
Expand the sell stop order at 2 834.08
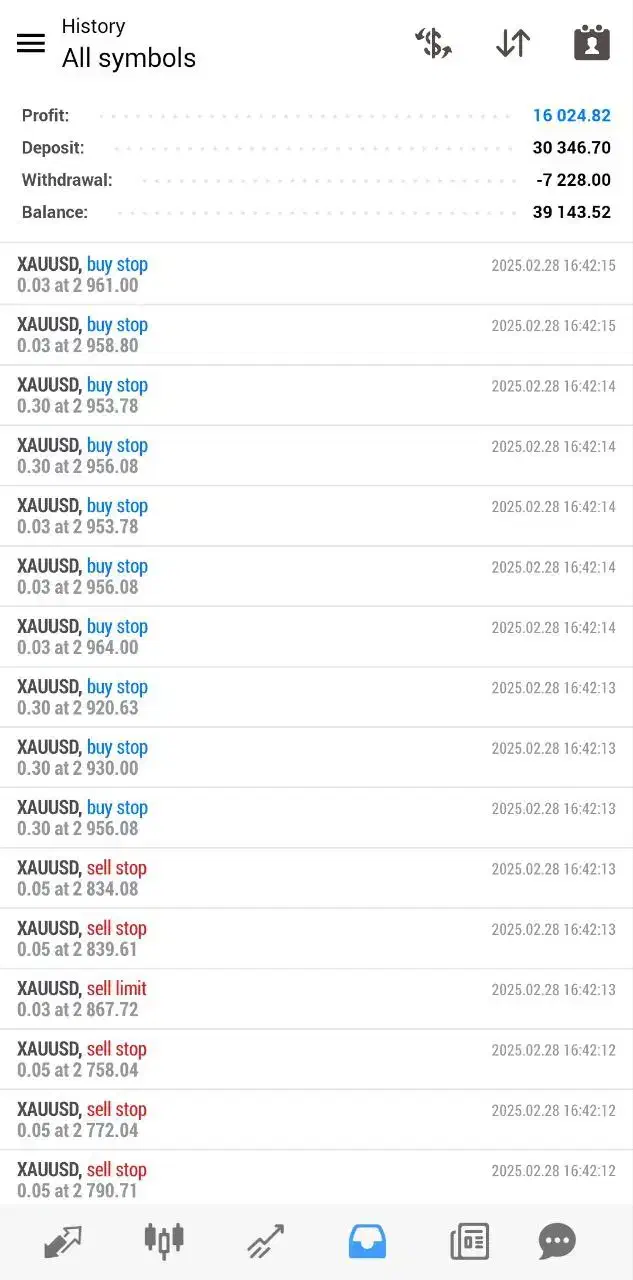[316, 878]
